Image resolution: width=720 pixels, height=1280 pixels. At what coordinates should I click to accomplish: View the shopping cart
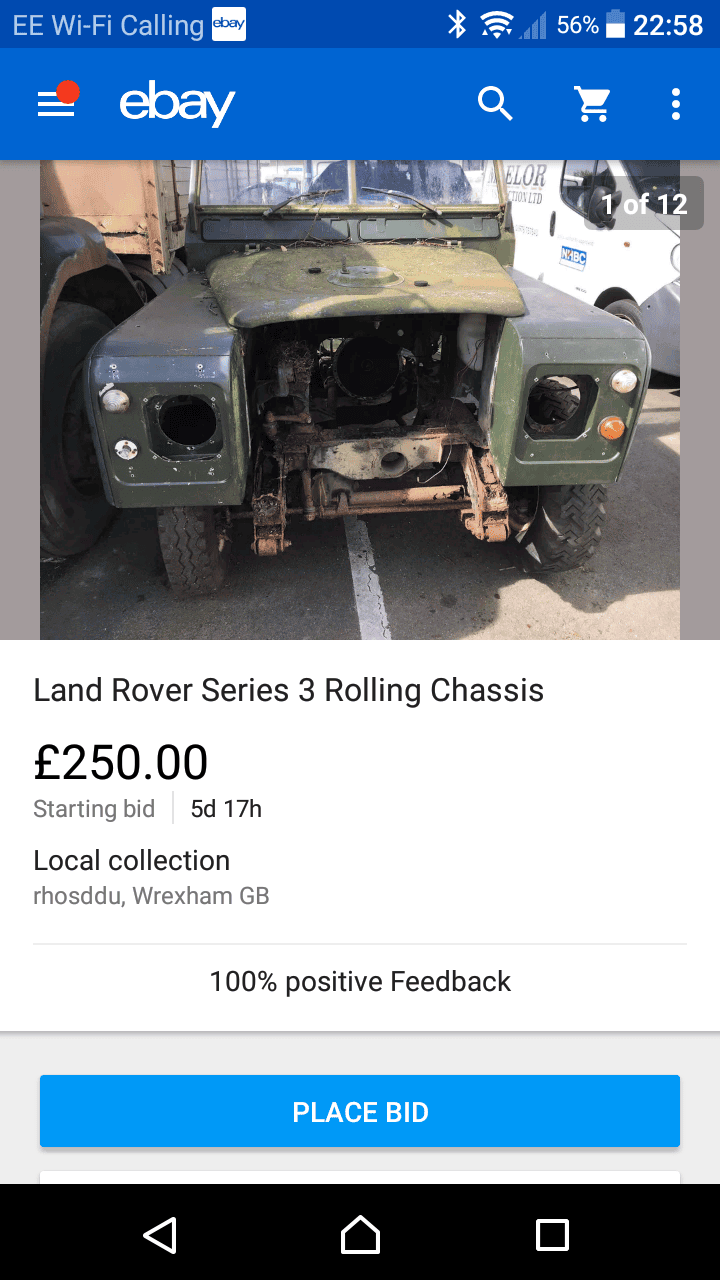pyautogui.click(x=592, y=104)
